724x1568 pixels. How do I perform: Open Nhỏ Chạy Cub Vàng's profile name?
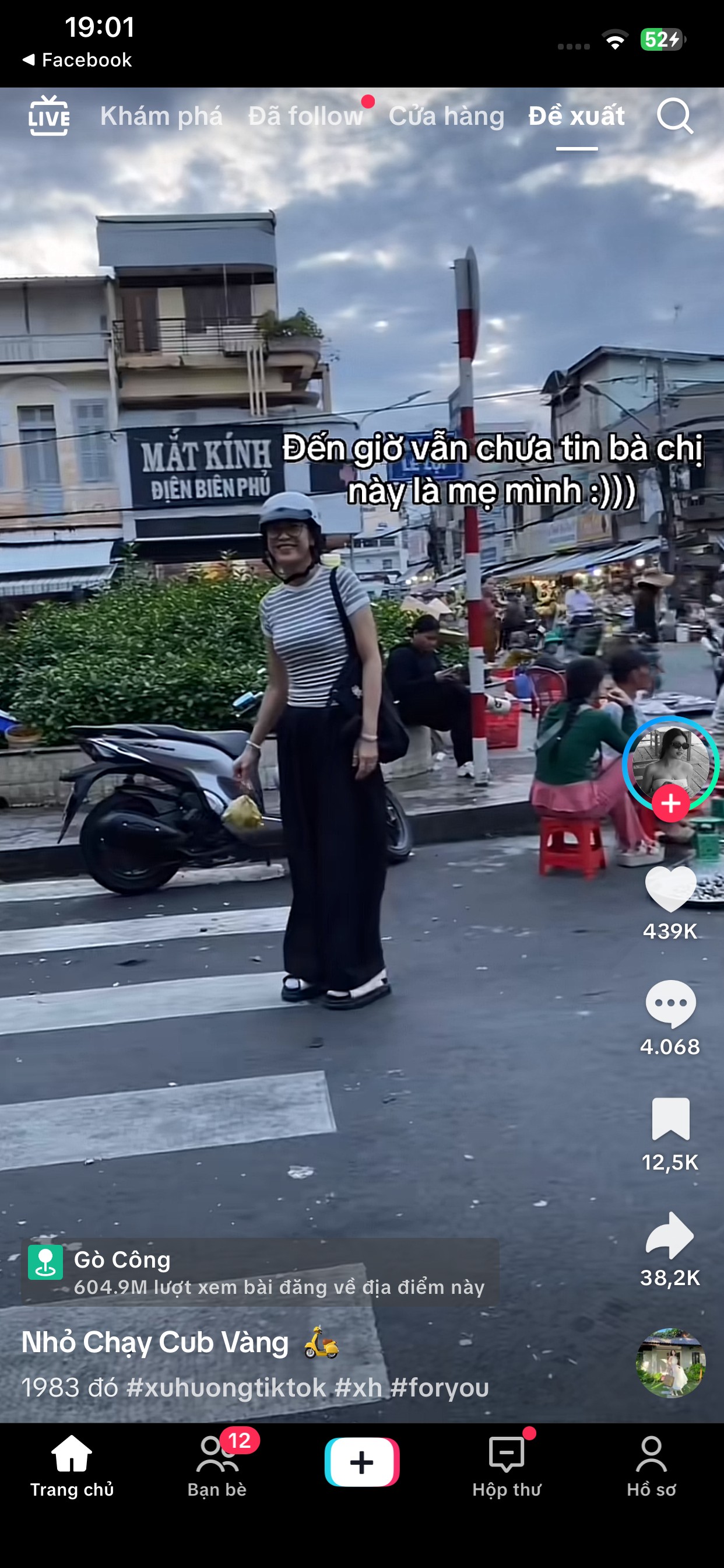pyautogui.click(x=155, y=1342)
